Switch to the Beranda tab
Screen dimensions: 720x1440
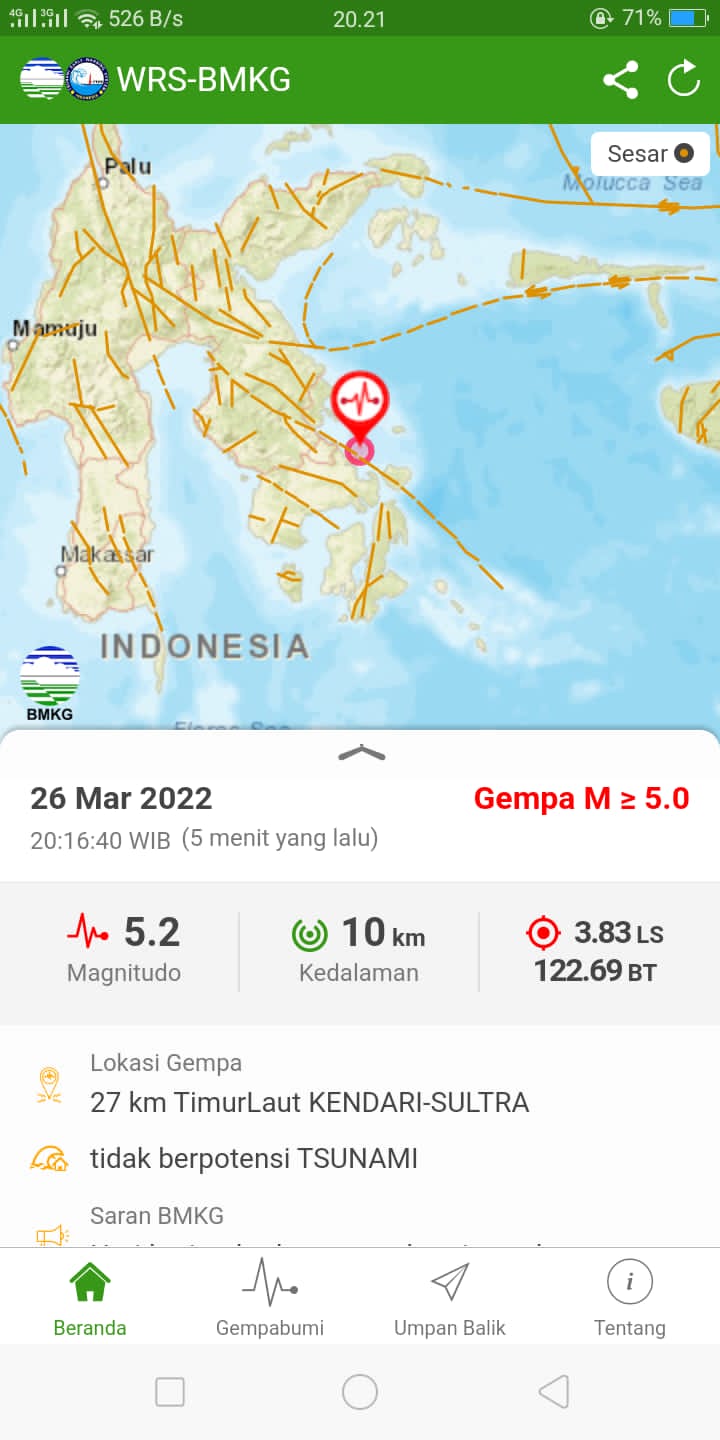[x=90, y=1297]
